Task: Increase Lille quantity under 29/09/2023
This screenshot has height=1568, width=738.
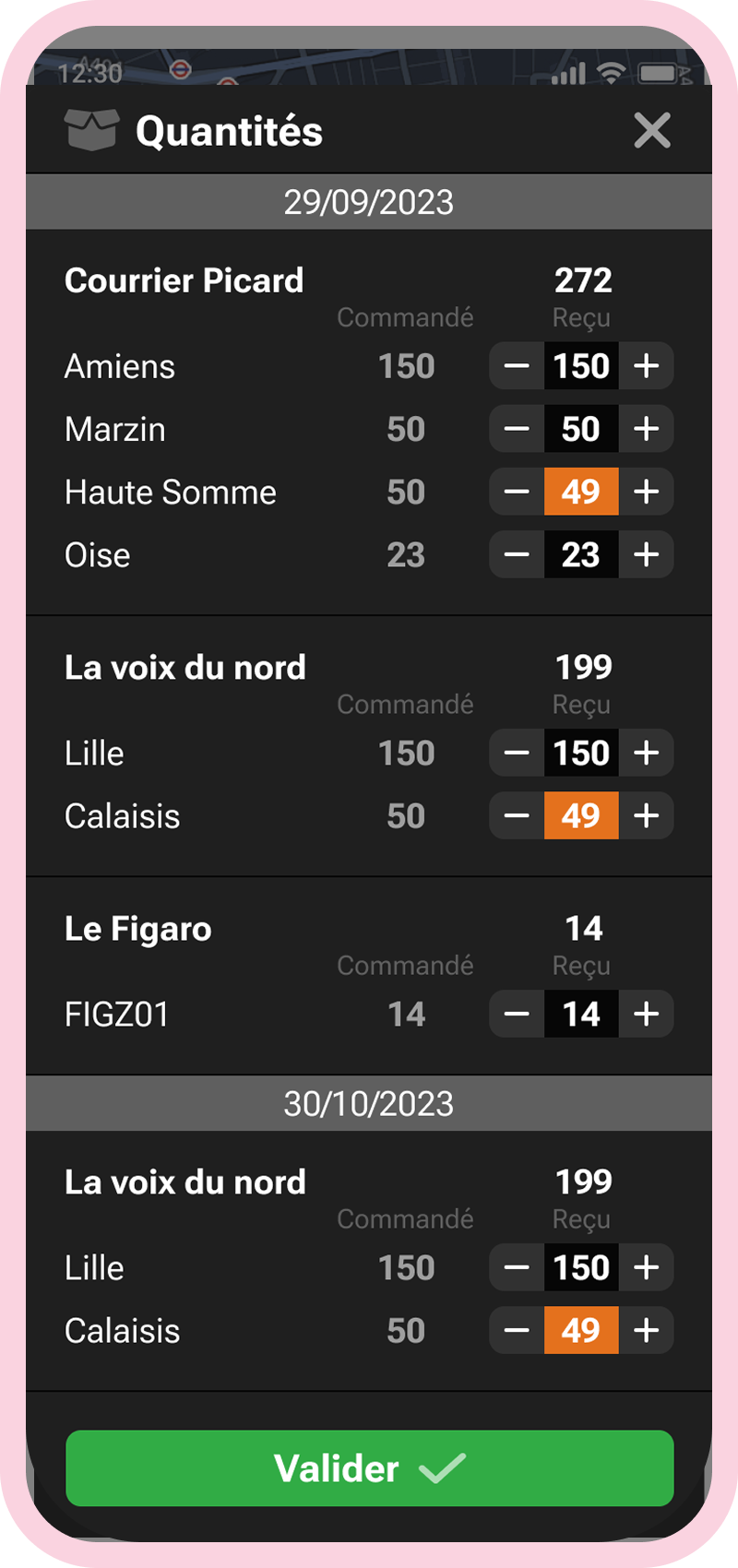Action: [647, 753]
